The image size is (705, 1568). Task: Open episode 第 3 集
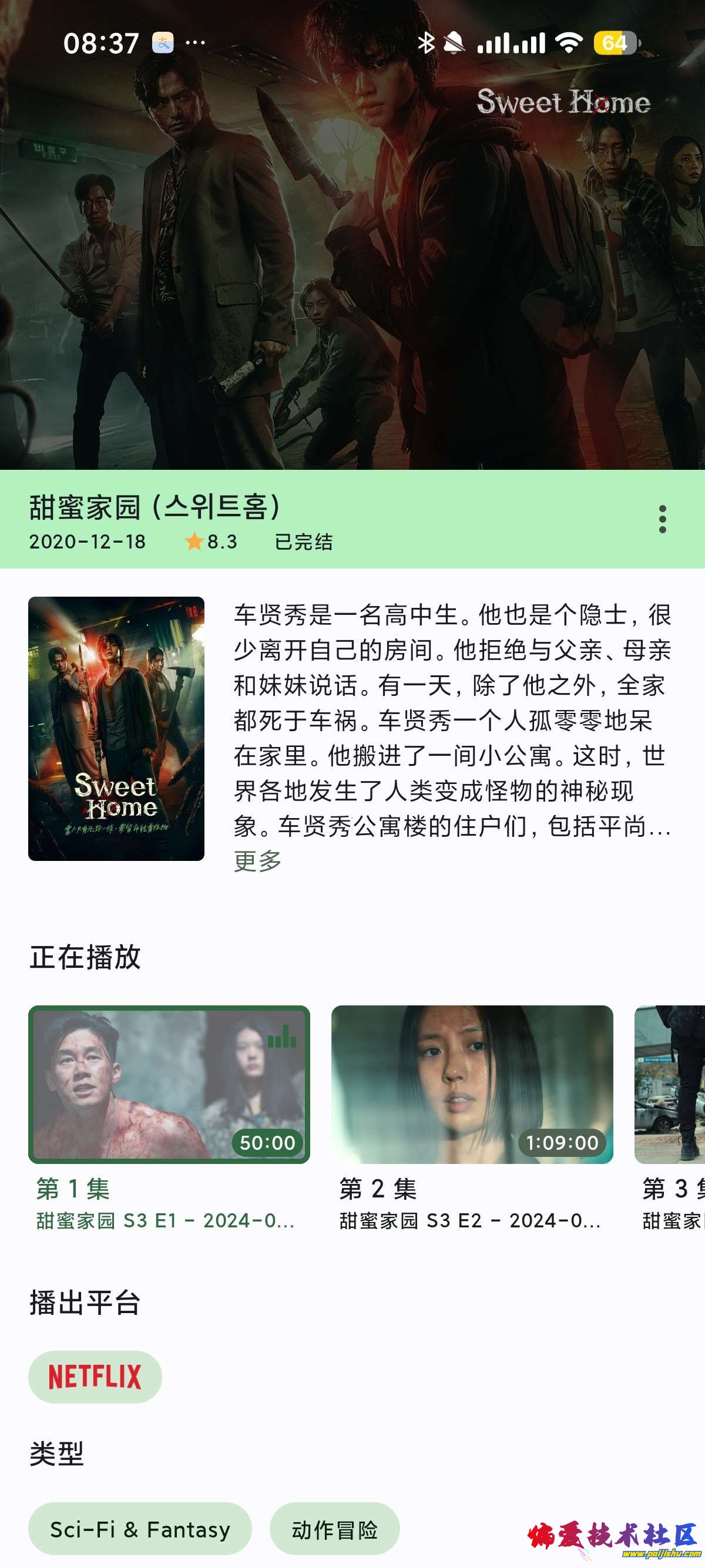[x=670, y=1084]
